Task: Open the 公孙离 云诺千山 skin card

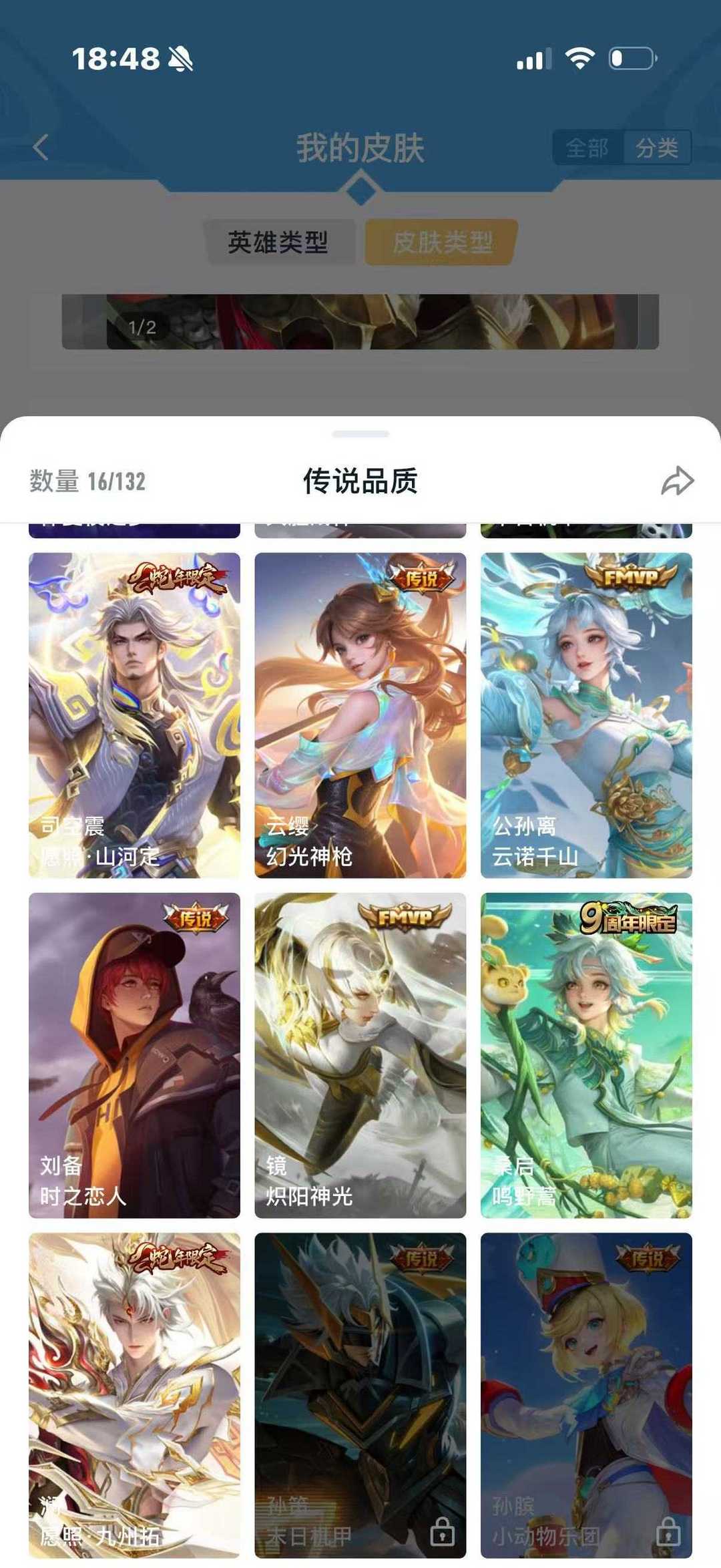Action: click(586, 715)
